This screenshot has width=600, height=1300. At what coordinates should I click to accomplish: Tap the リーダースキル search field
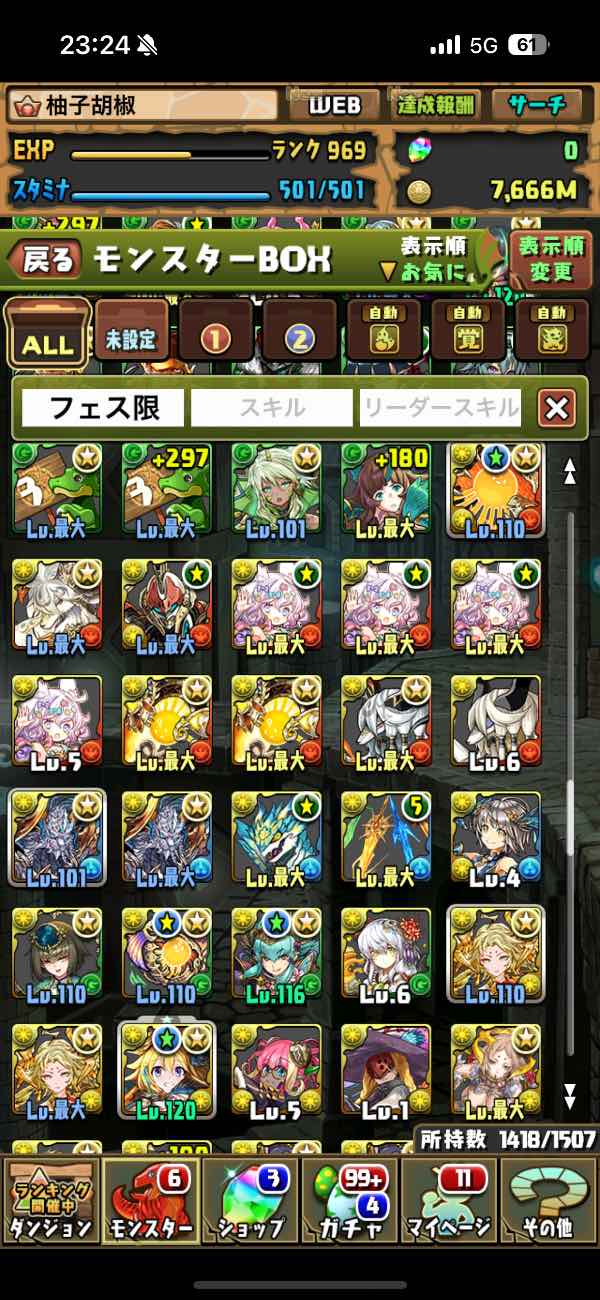click(x=440, y=408)
